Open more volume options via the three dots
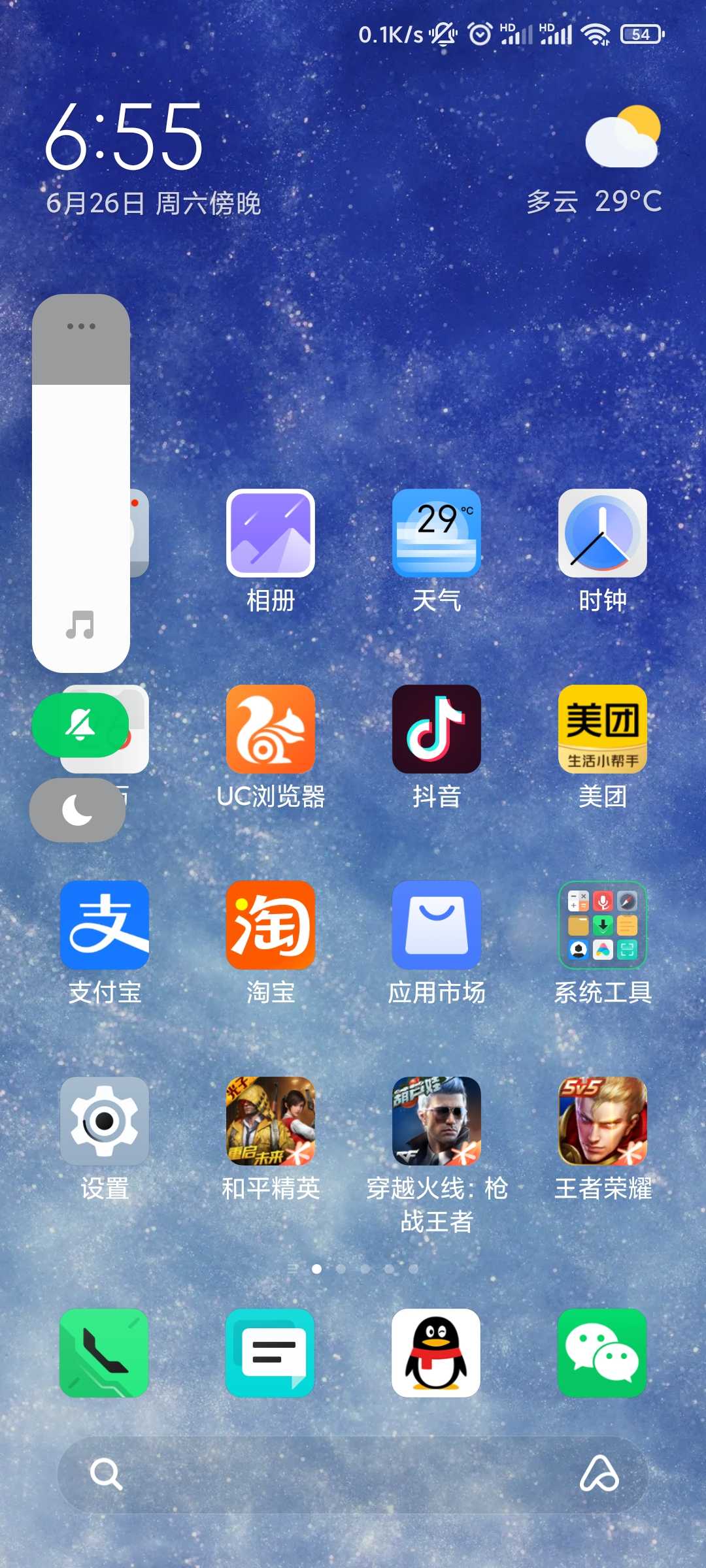706x1568 pixels. 81,326
